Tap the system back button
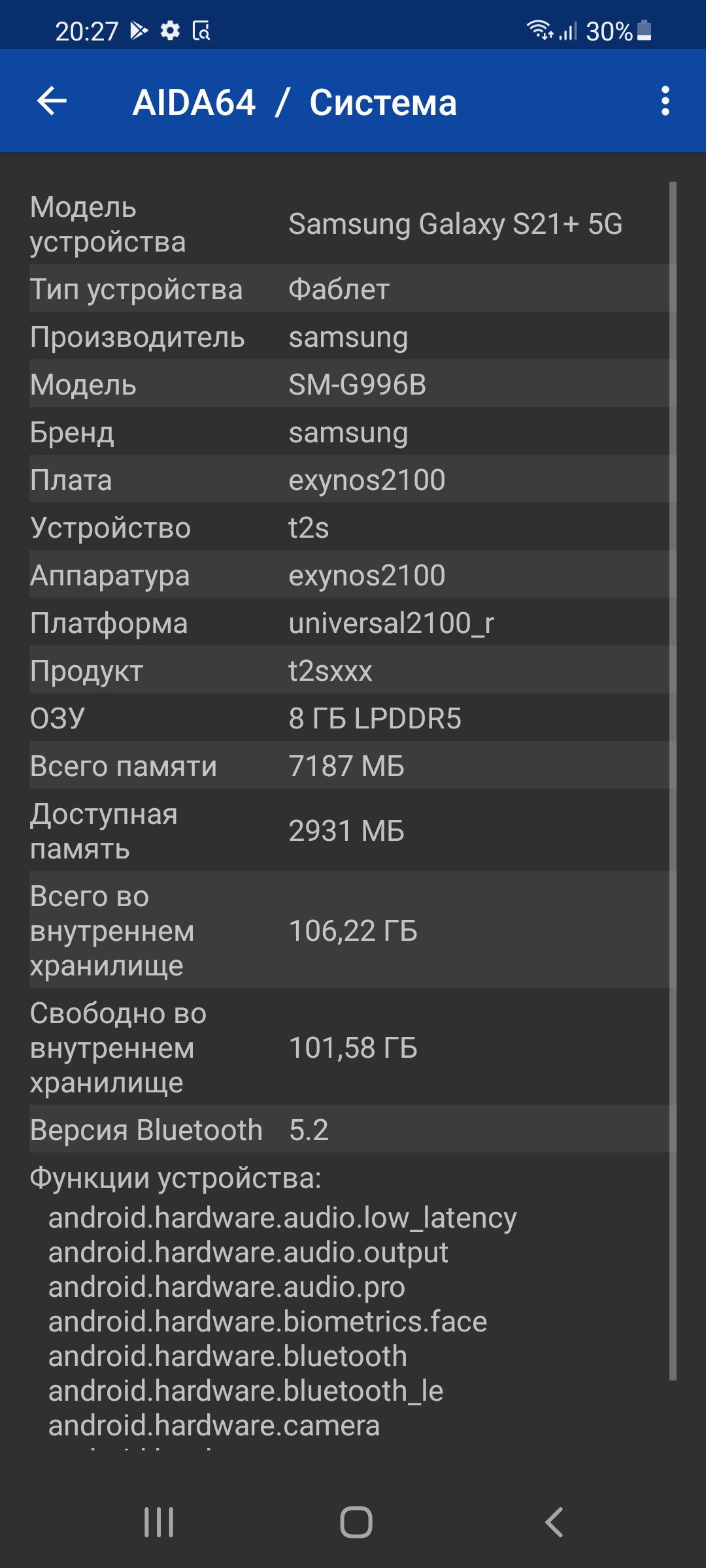706x1568 pixels. pyautogui.click(x=554, y=1522)
